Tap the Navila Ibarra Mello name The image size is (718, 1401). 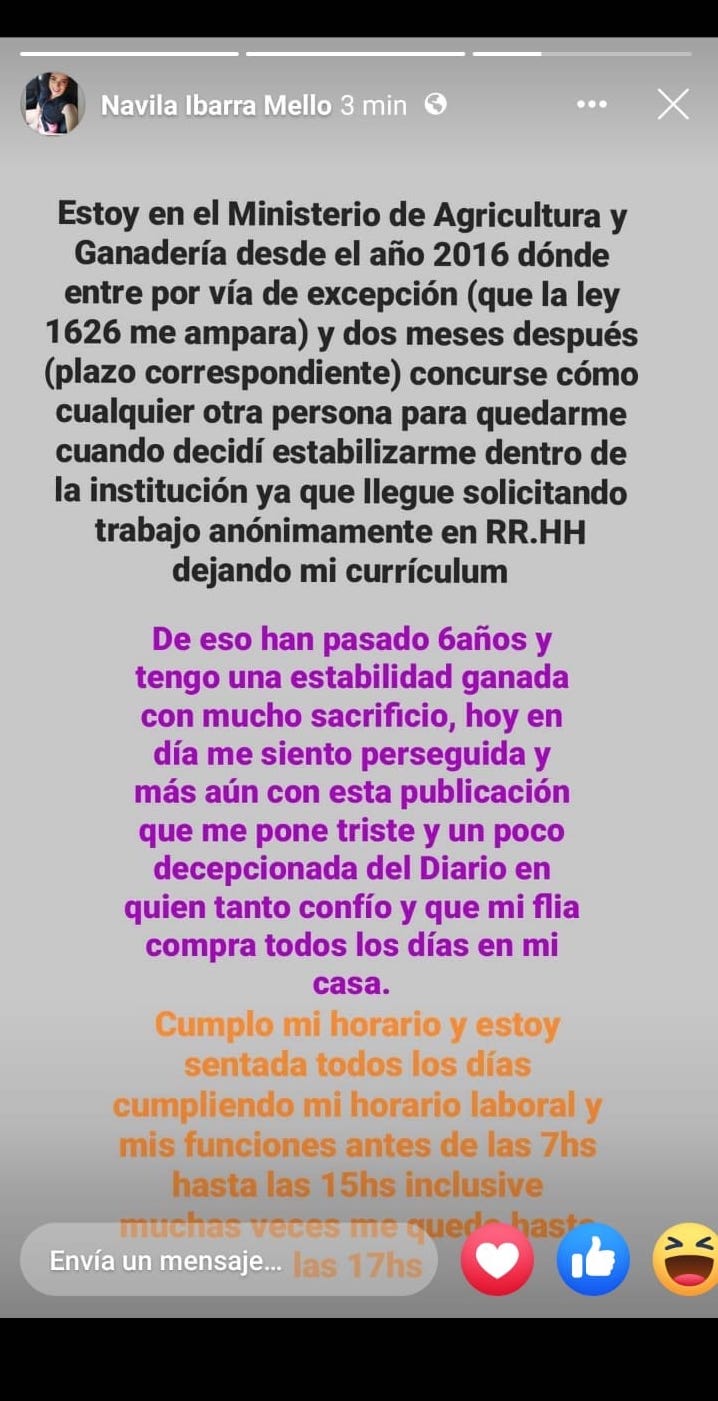tap(216, 105)
